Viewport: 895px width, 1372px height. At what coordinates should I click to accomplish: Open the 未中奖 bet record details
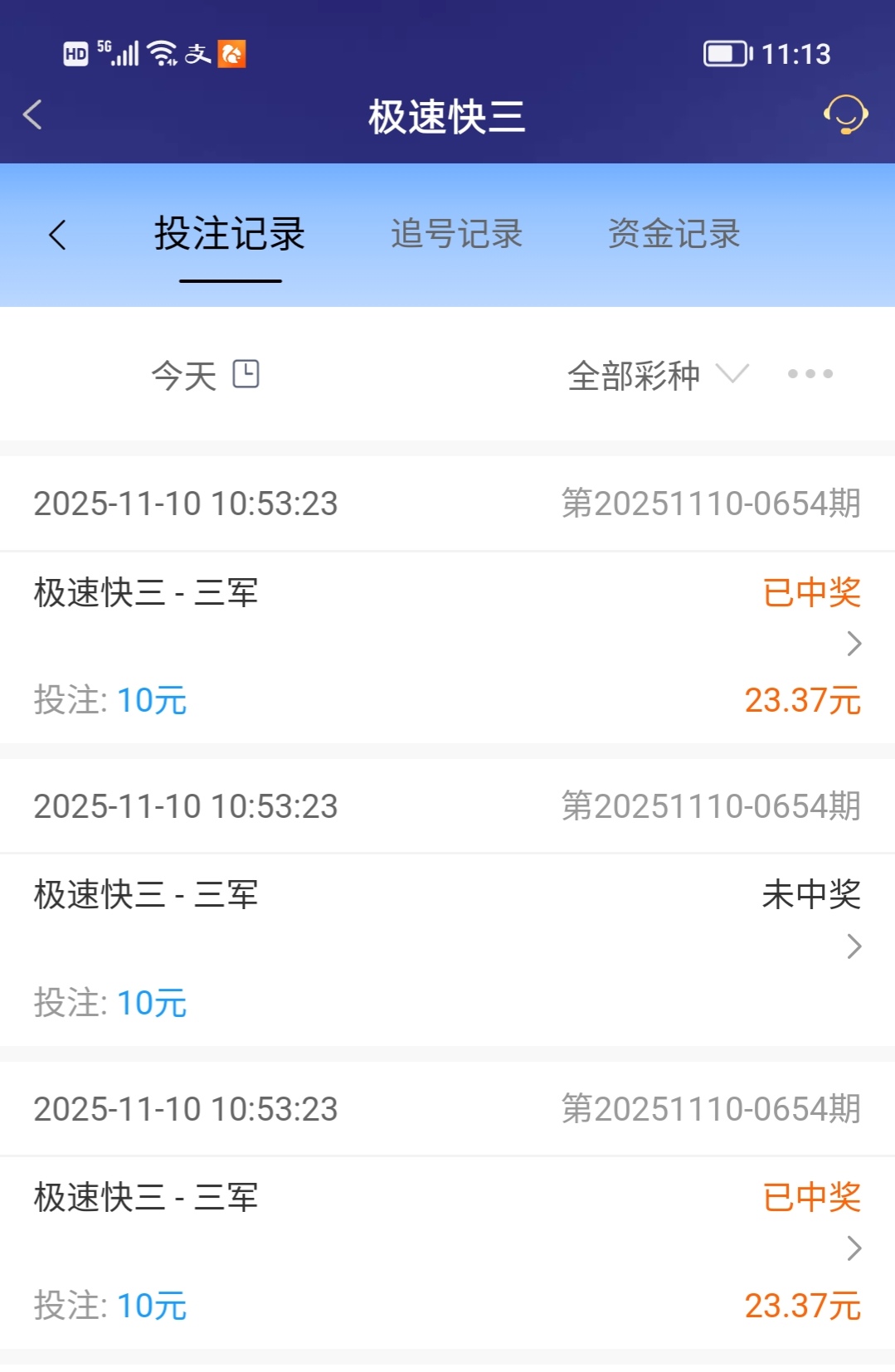tap(854, 946)
